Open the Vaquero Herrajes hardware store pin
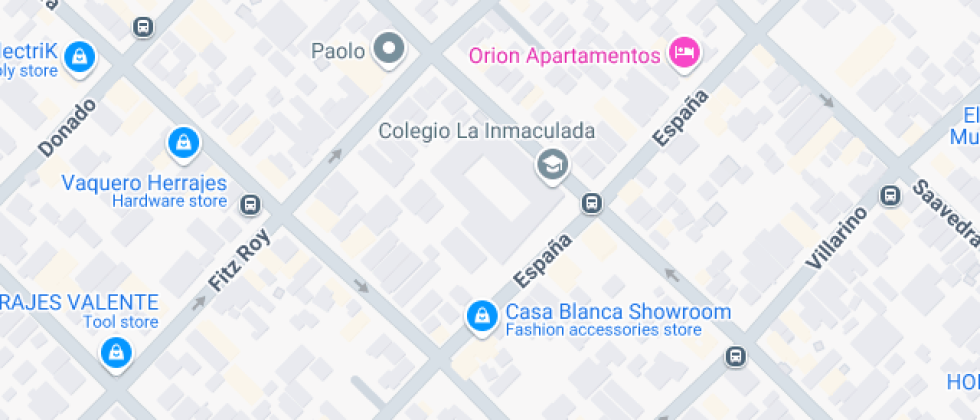 click(184, 144)
